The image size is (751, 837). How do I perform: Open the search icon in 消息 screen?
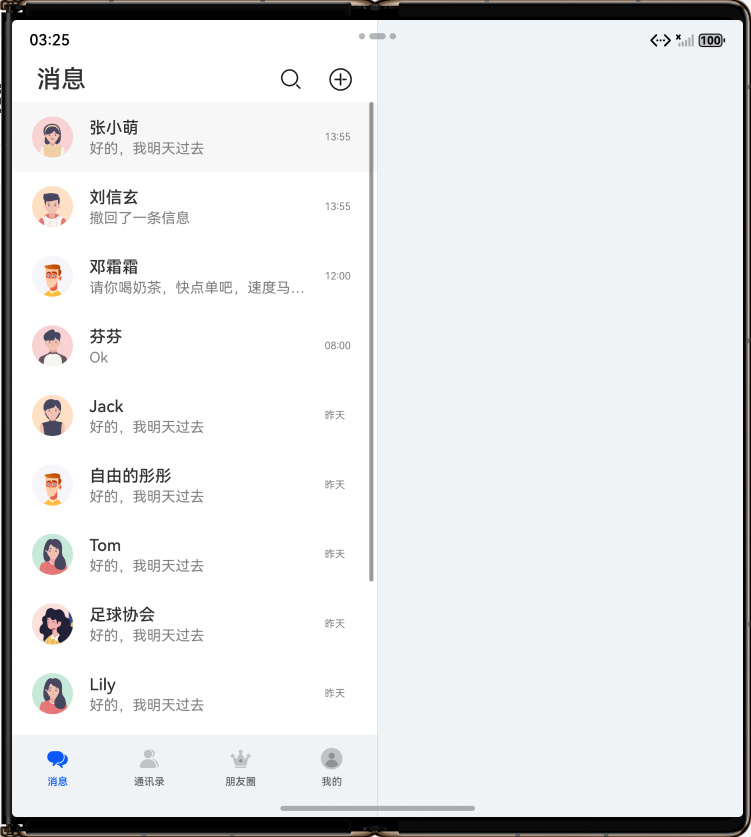coord(291,79)
